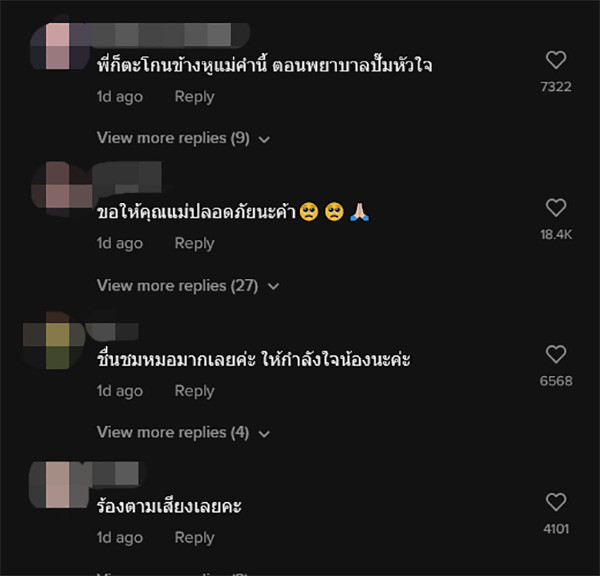Image resolution: width=600 pixels, height=576 pixels.
Task: Reply to the comment with 18.4K likes
Action: [194, 243]
